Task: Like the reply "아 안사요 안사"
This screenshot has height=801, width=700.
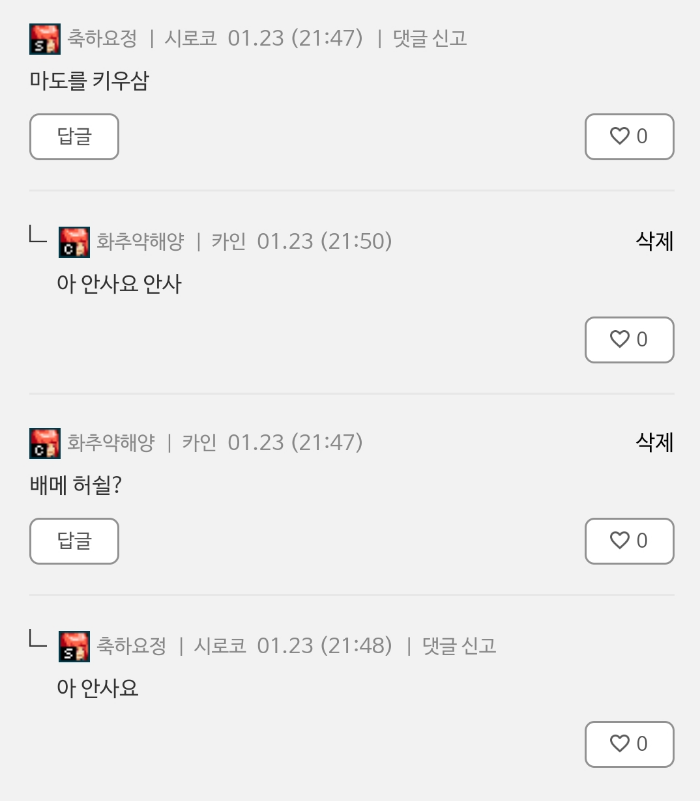Action: [x=629, y=340]
